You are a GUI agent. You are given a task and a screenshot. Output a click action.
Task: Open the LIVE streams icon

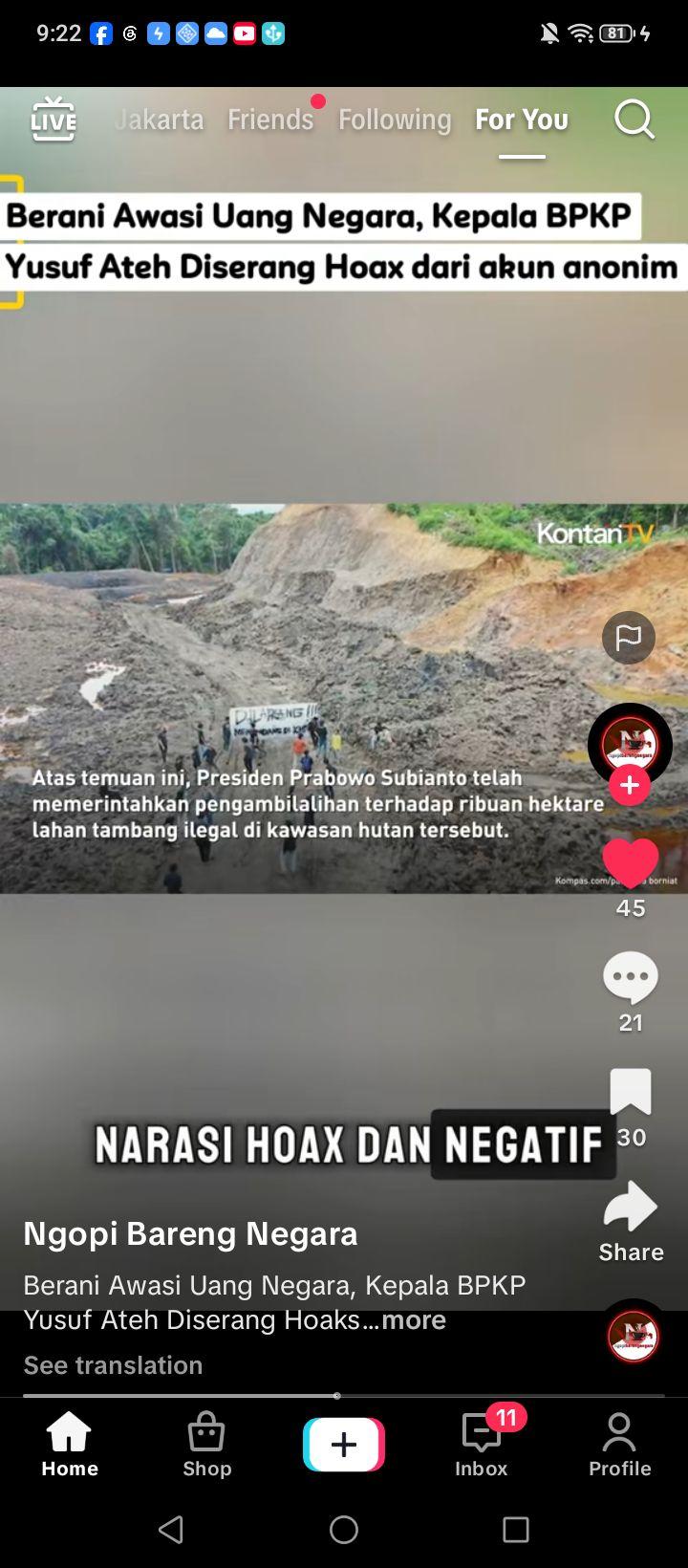tap(54, 120)
